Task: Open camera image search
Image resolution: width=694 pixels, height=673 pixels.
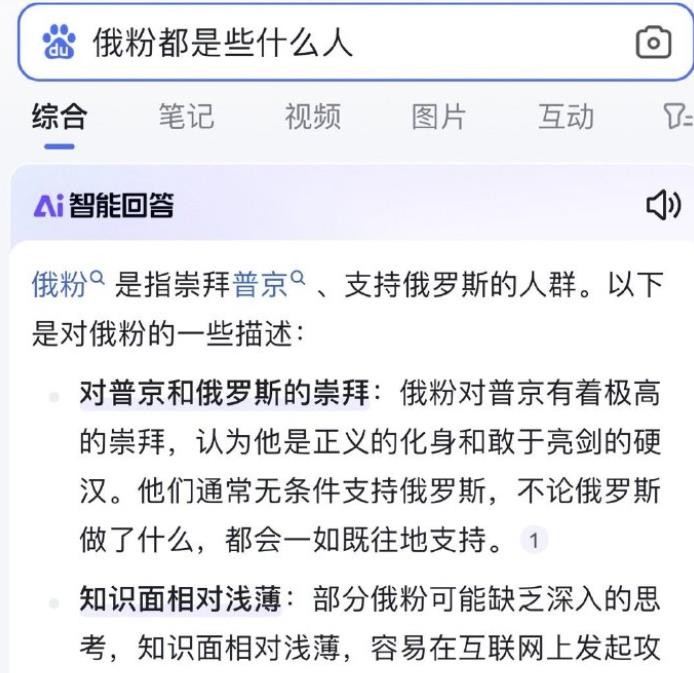Action: 653,42
